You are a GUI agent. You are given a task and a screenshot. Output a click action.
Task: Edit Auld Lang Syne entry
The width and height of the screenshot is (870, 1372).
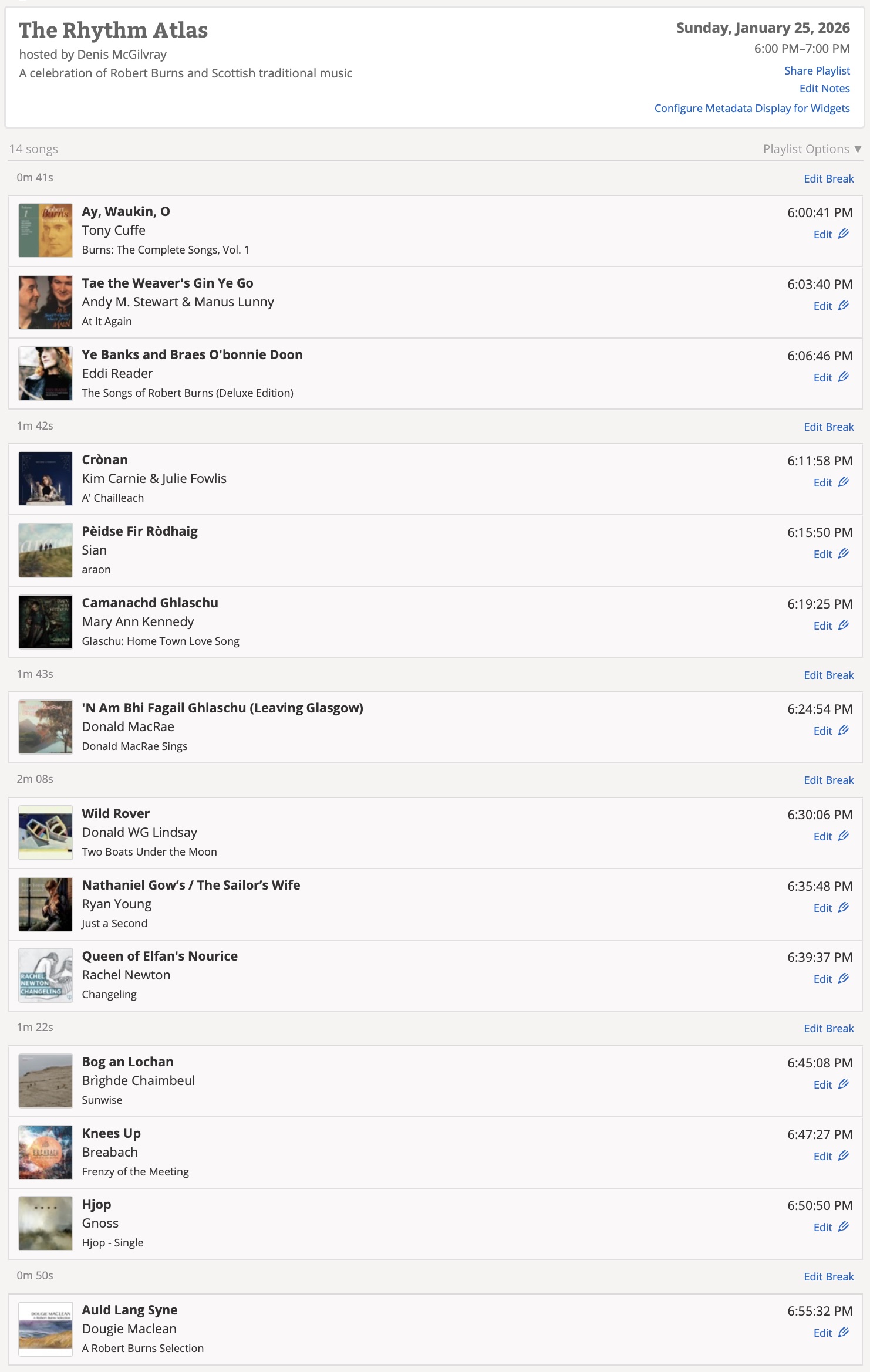coord(830,1333)
